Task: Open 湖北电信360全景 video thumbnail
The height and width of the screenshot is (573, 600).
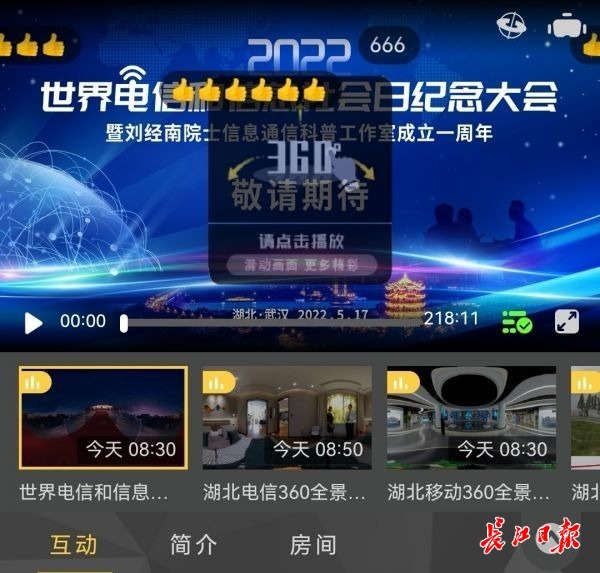Action: click(287, 417)
